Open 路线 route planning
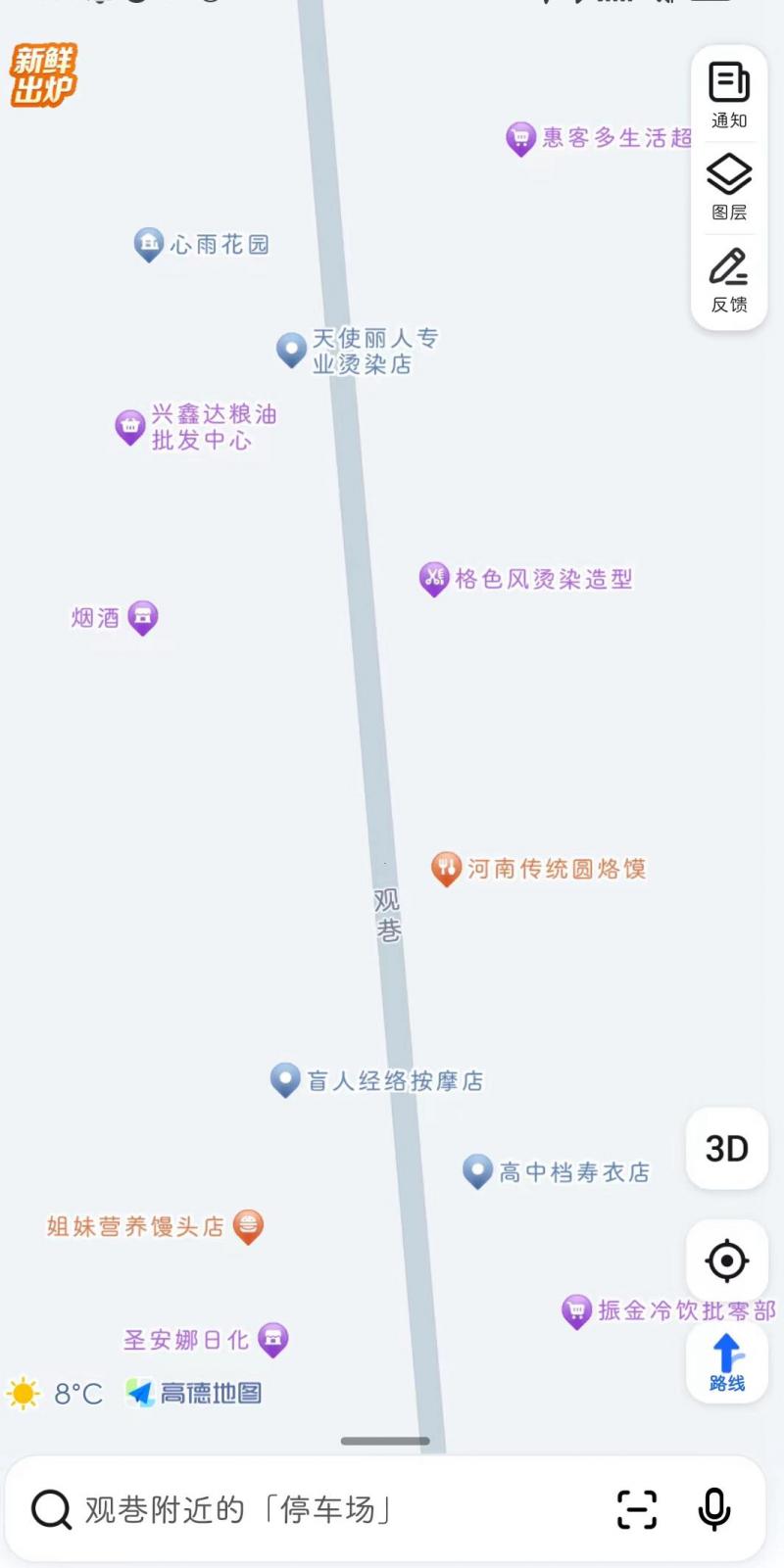The width and height of the screenshot is (784, 1568). 726,1361
